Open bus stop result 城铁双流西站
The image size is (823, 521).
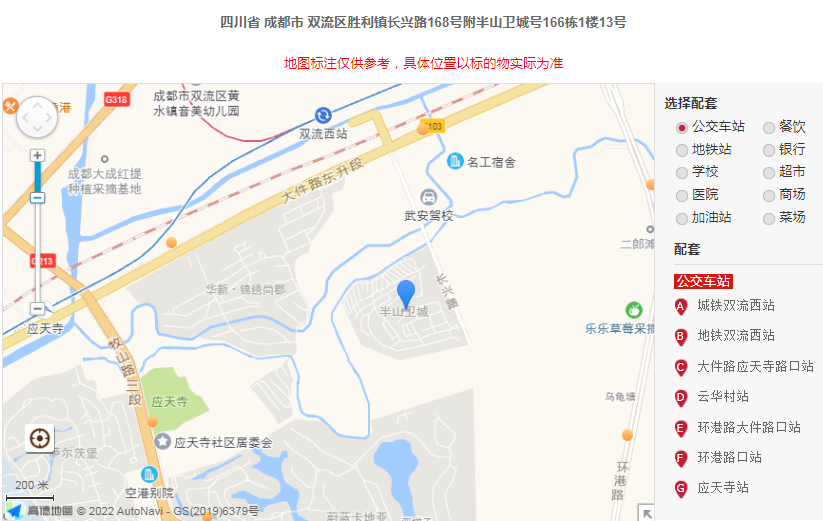click(735, 306)
